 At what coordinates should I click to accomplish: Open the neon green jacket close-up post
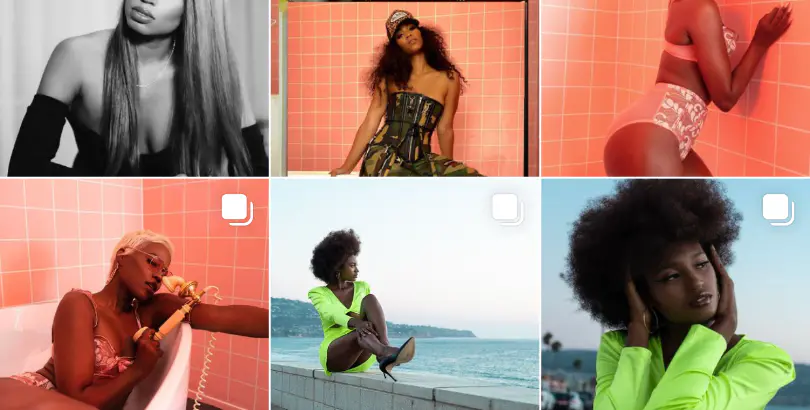pyautogui.click(x=675, y=295)
